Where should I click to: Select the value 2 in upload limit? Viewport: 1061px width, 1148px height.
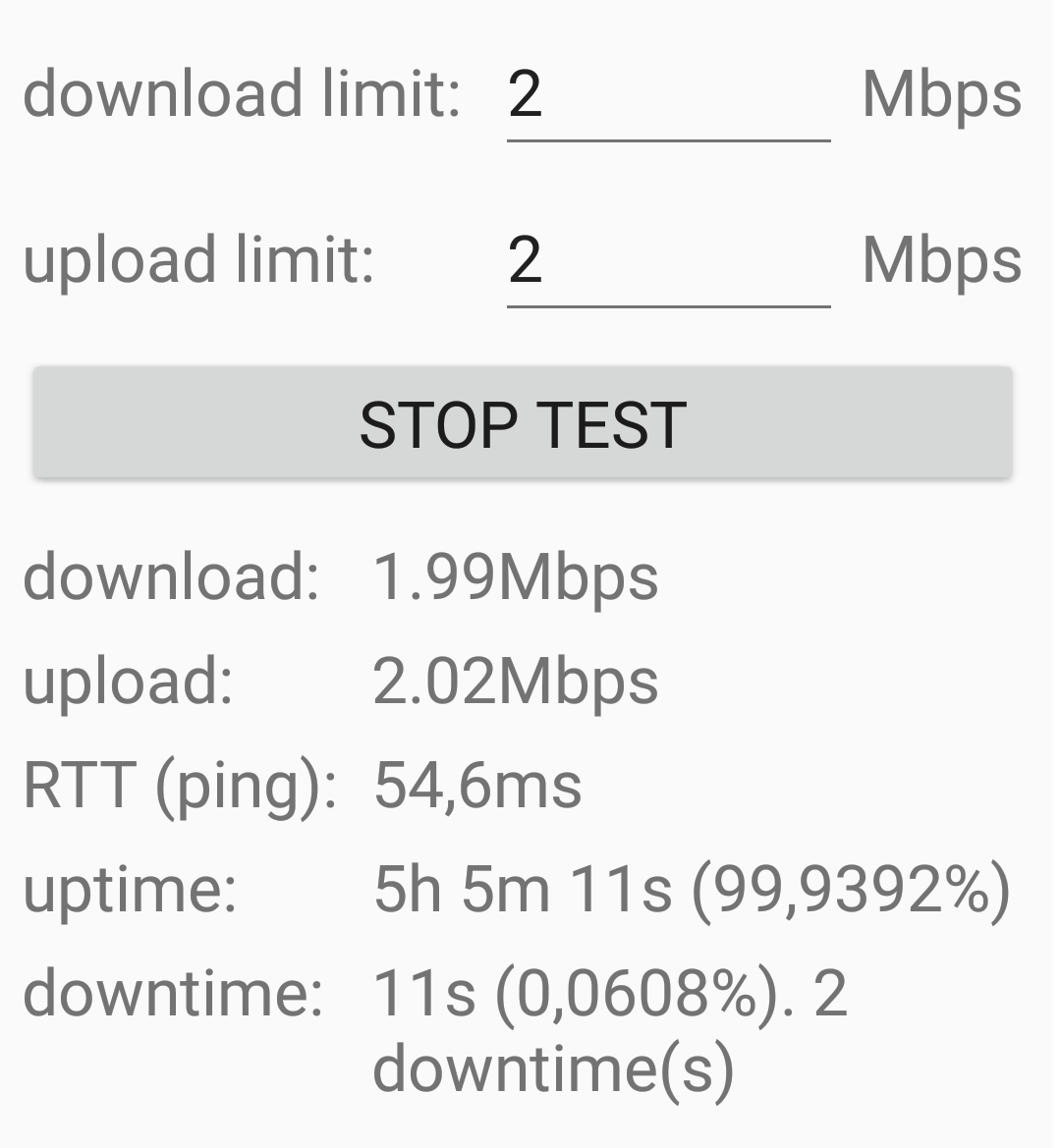[524, 260]
